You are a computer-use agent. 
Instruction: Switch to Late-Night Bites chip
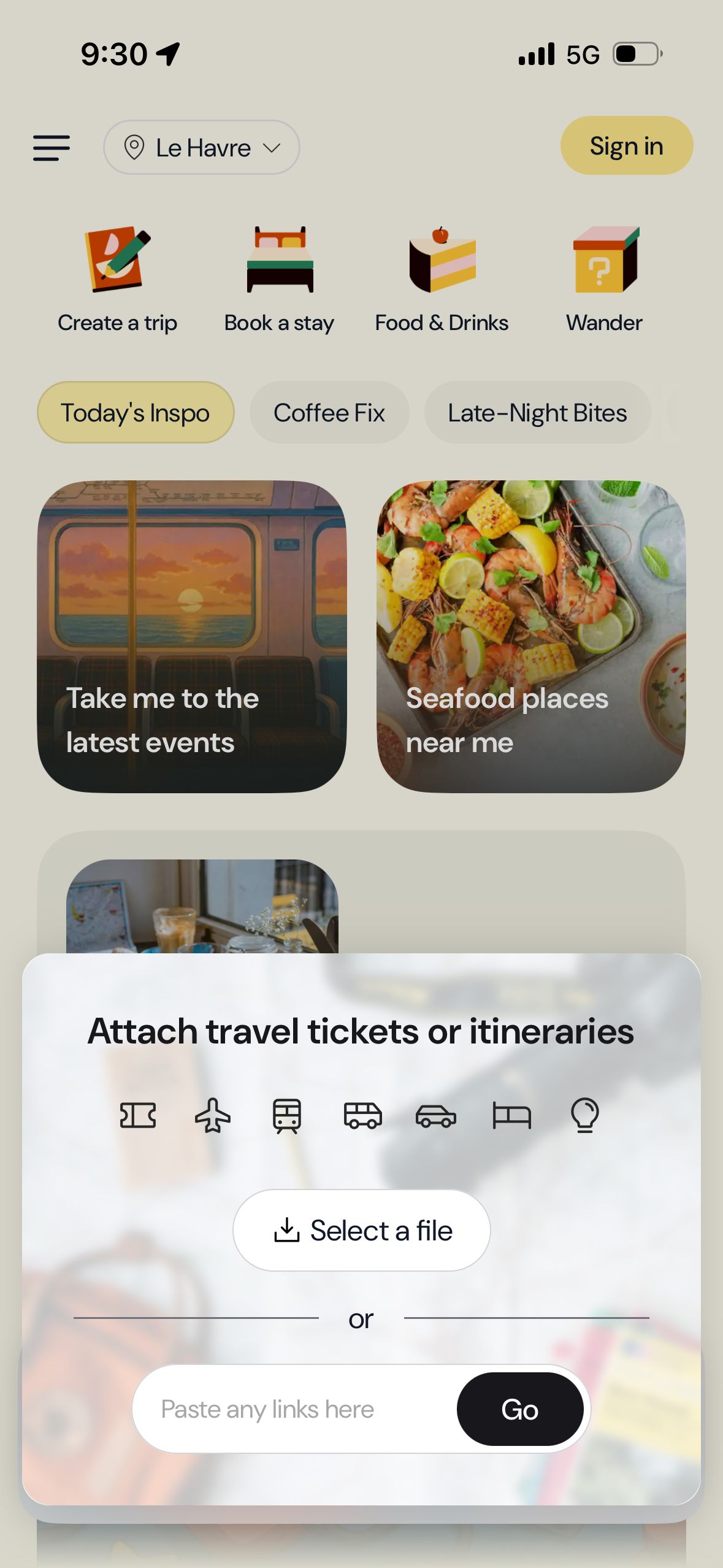coord(537,413)
